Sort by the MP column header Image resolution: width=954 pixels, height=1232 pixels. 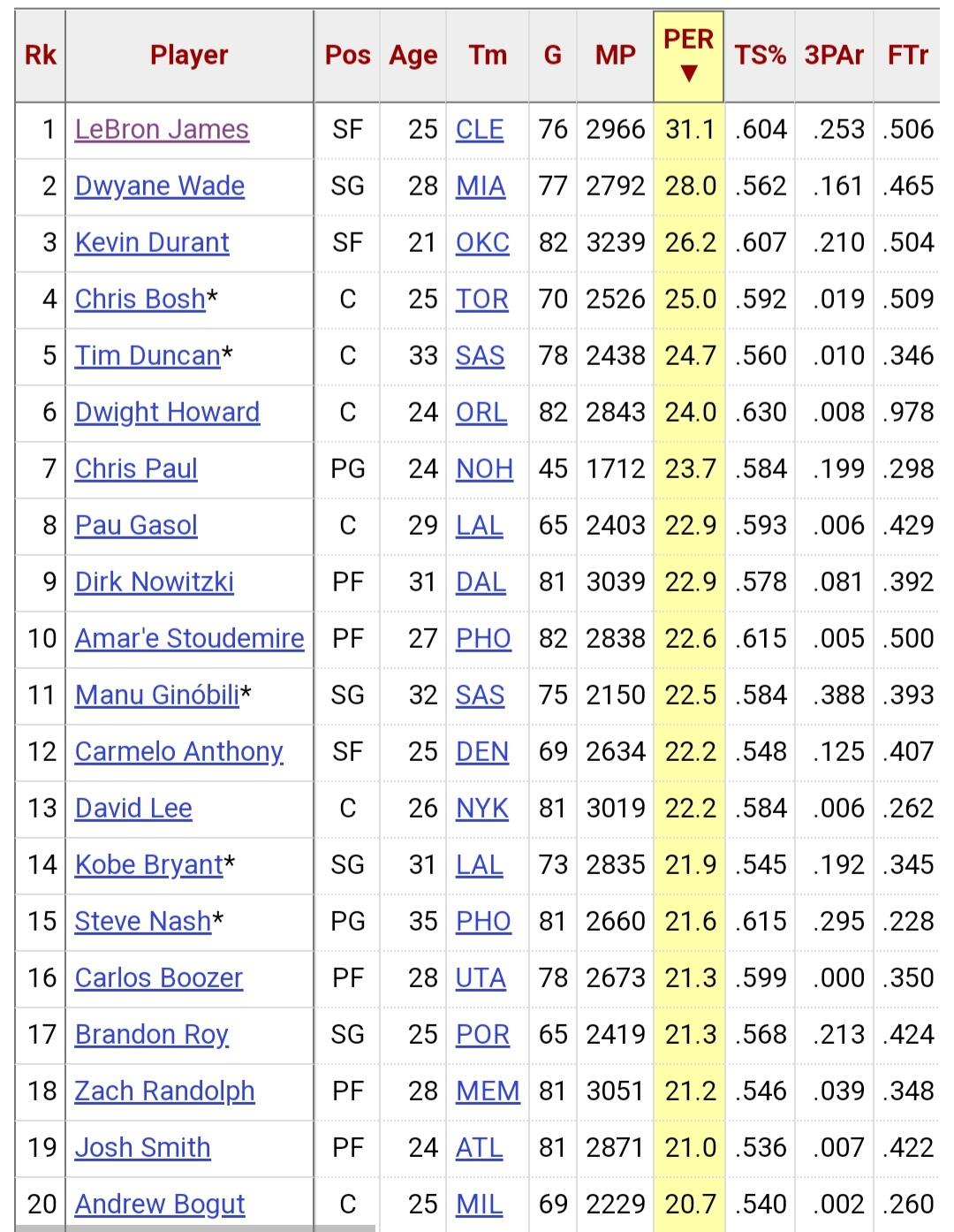point(616,56)
